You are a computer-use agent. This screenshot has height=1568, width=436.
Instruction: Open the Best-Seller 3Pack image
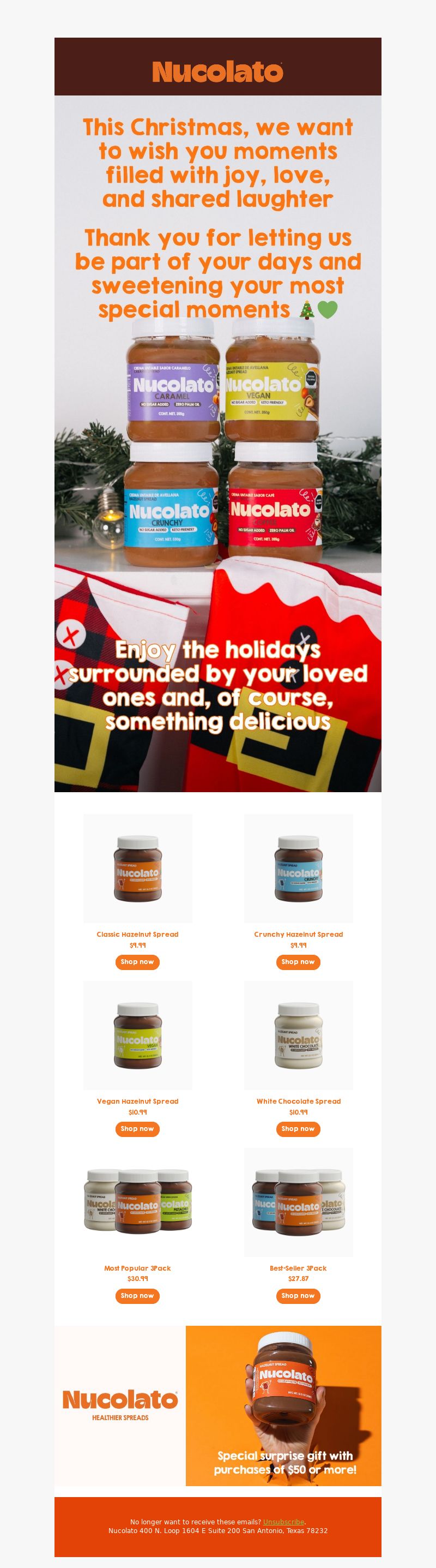pyautogui.click(x=298, y=1202)
